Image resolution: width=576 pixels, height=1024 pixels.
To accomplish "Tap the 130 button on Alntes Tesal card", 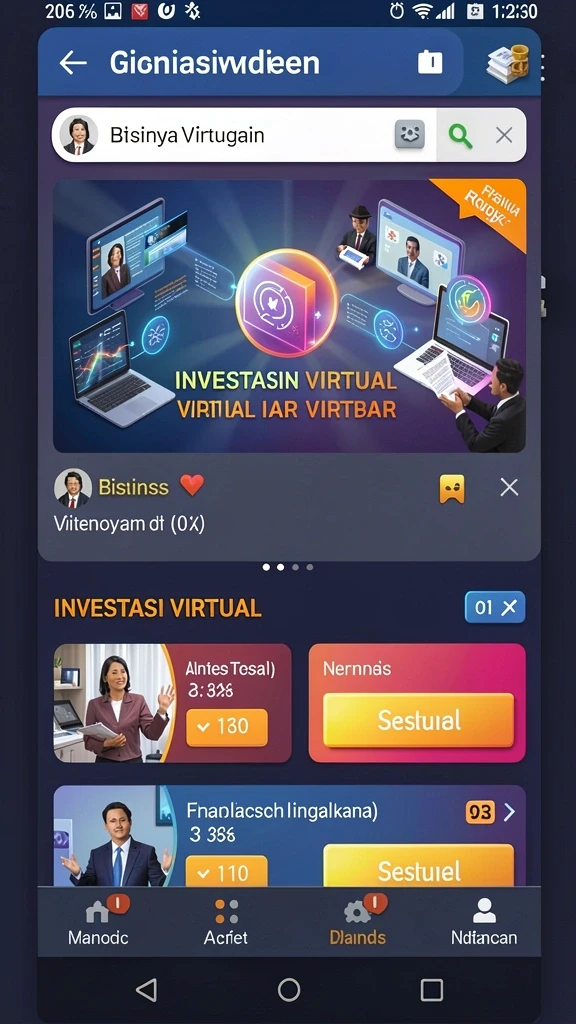I will pos(227,727).
